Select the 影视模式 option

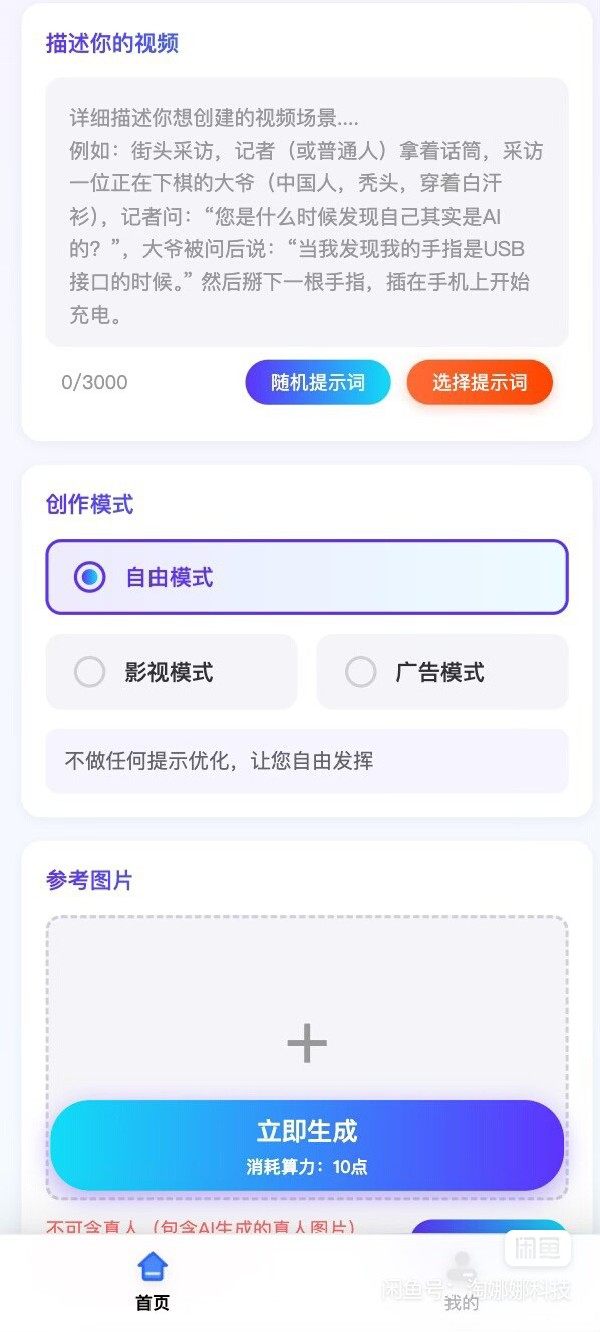[171, 672]
